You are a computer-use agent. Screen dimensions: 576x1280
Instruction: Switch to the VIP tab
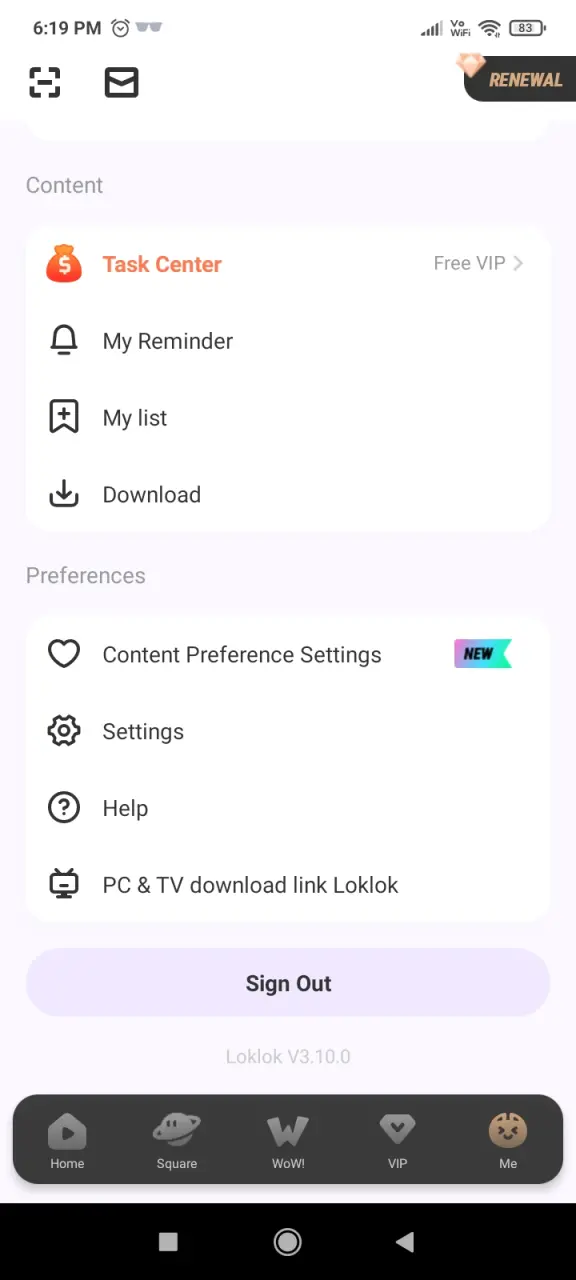tap(397, 1141)
